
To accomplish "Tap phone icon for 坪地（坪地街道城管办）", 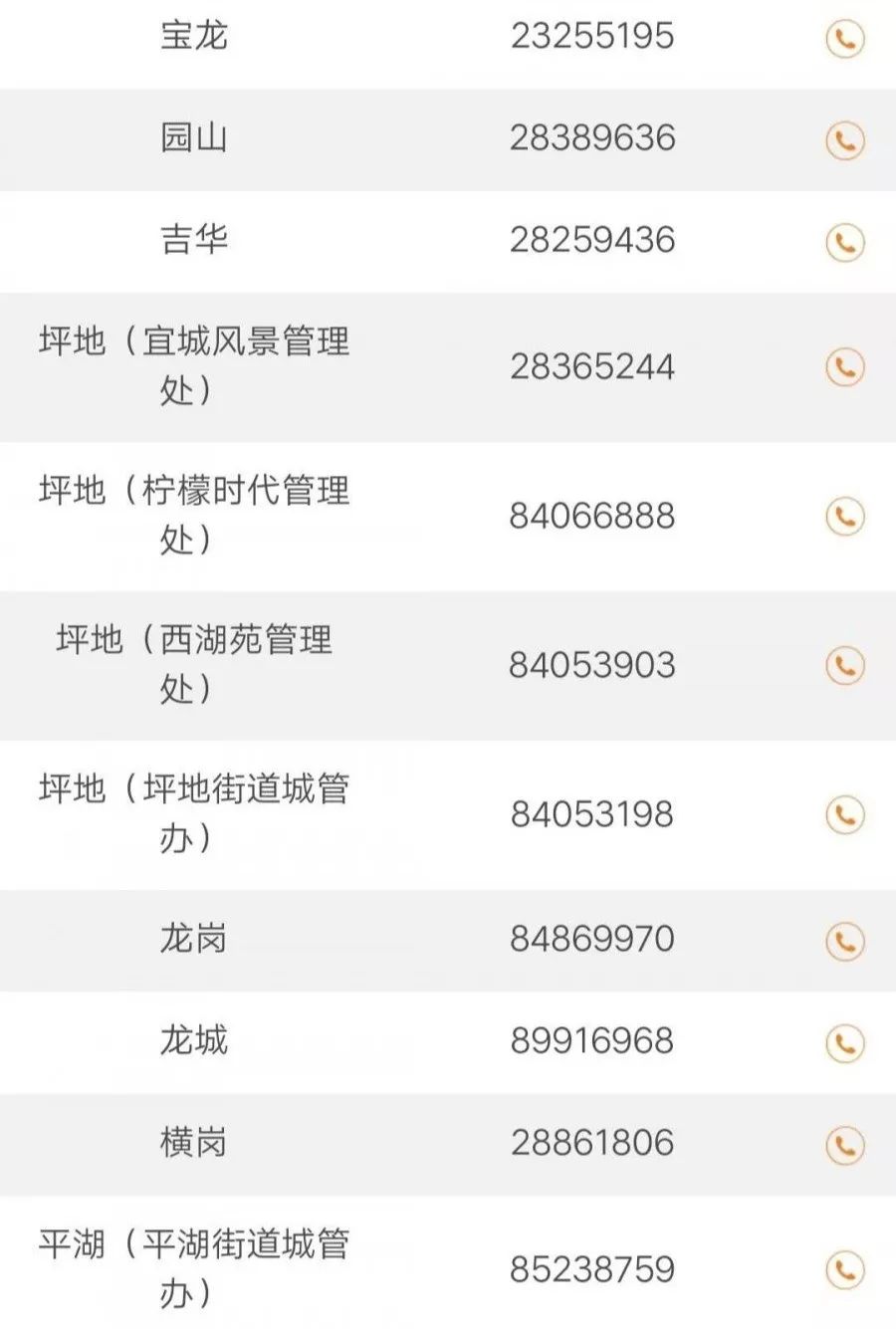I will coord(844,813).
